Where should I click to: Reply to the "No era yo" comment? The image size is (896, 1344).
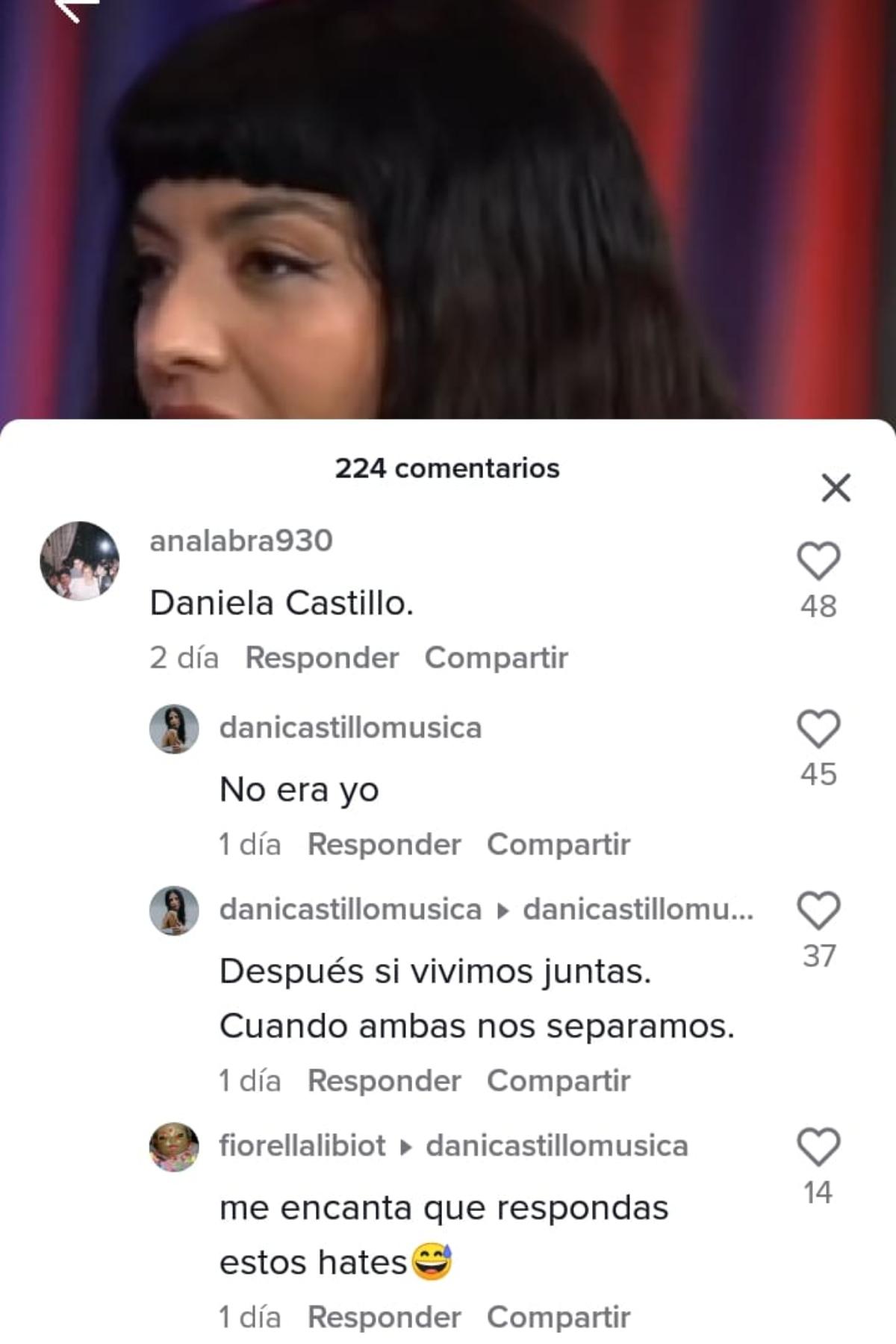coord(384,844)
